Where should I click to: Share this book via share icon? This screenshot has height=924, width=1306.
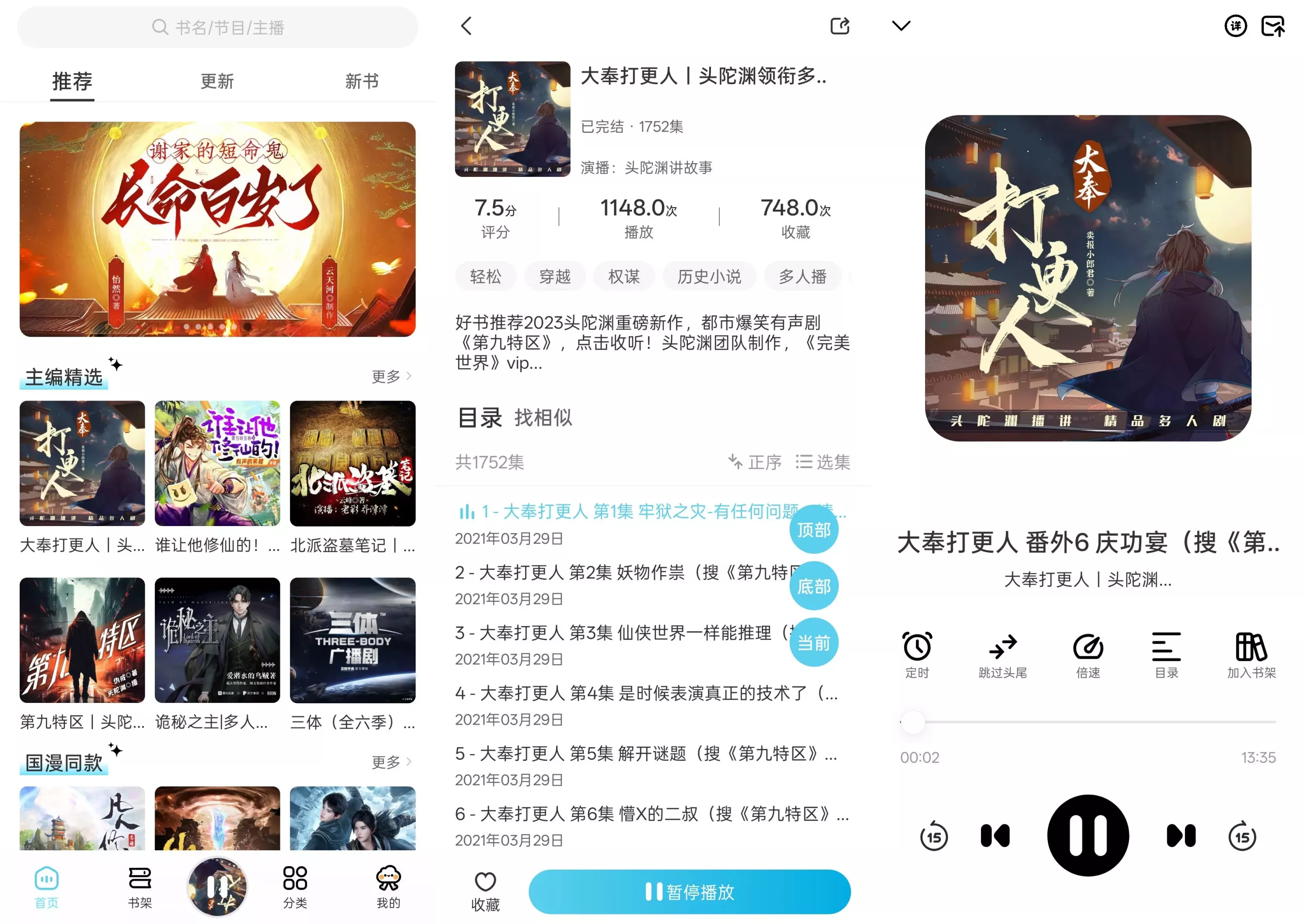click(x=840, y=25)
